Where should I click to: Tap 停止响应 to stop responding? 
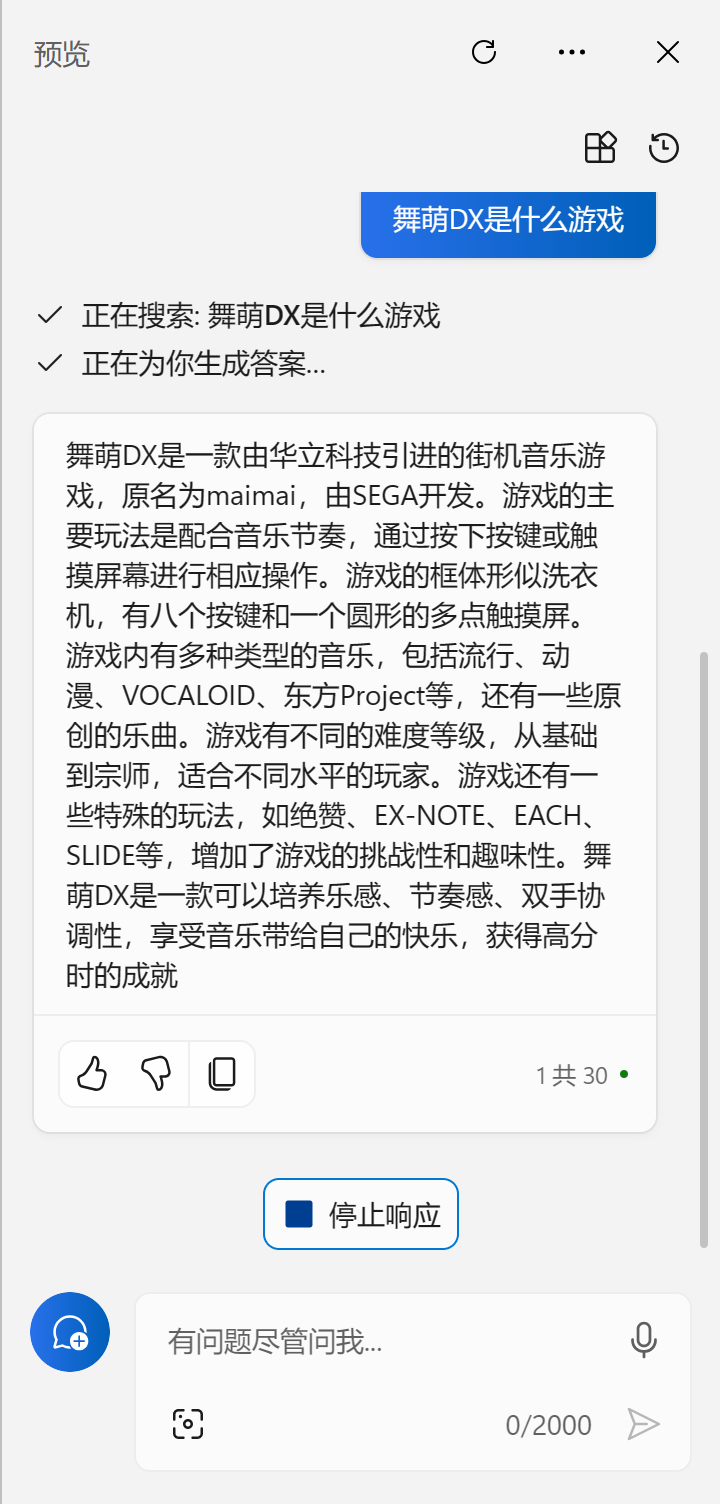coord(361,1214)
